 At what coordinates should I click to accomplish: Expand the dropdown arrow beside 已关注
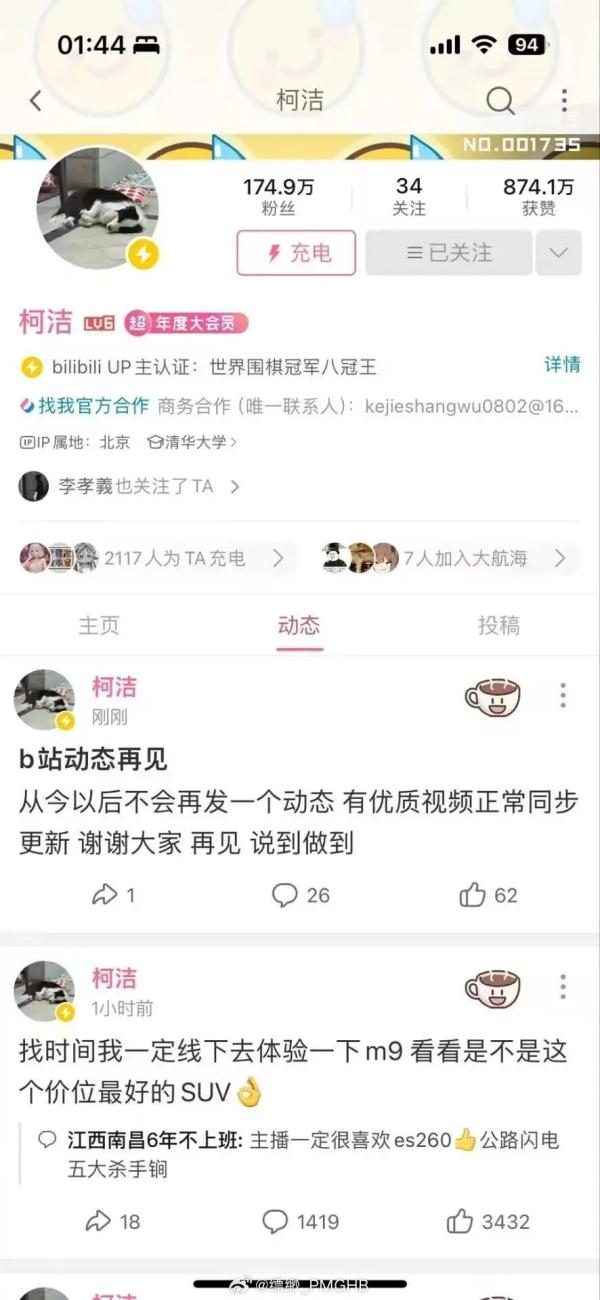click(558, 253)
